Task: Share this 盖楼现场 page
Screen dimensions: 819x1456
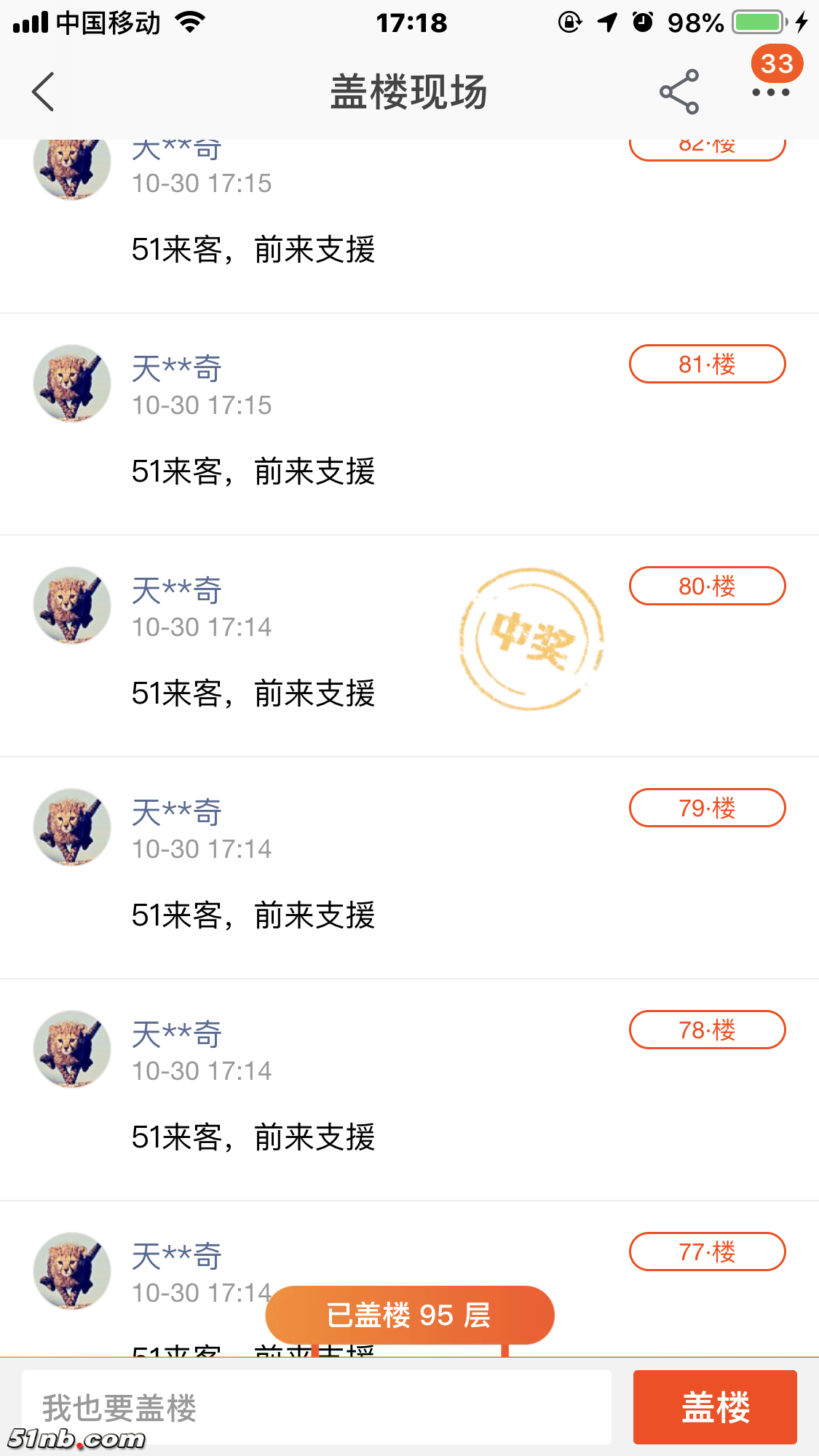Action: [678, 92]
